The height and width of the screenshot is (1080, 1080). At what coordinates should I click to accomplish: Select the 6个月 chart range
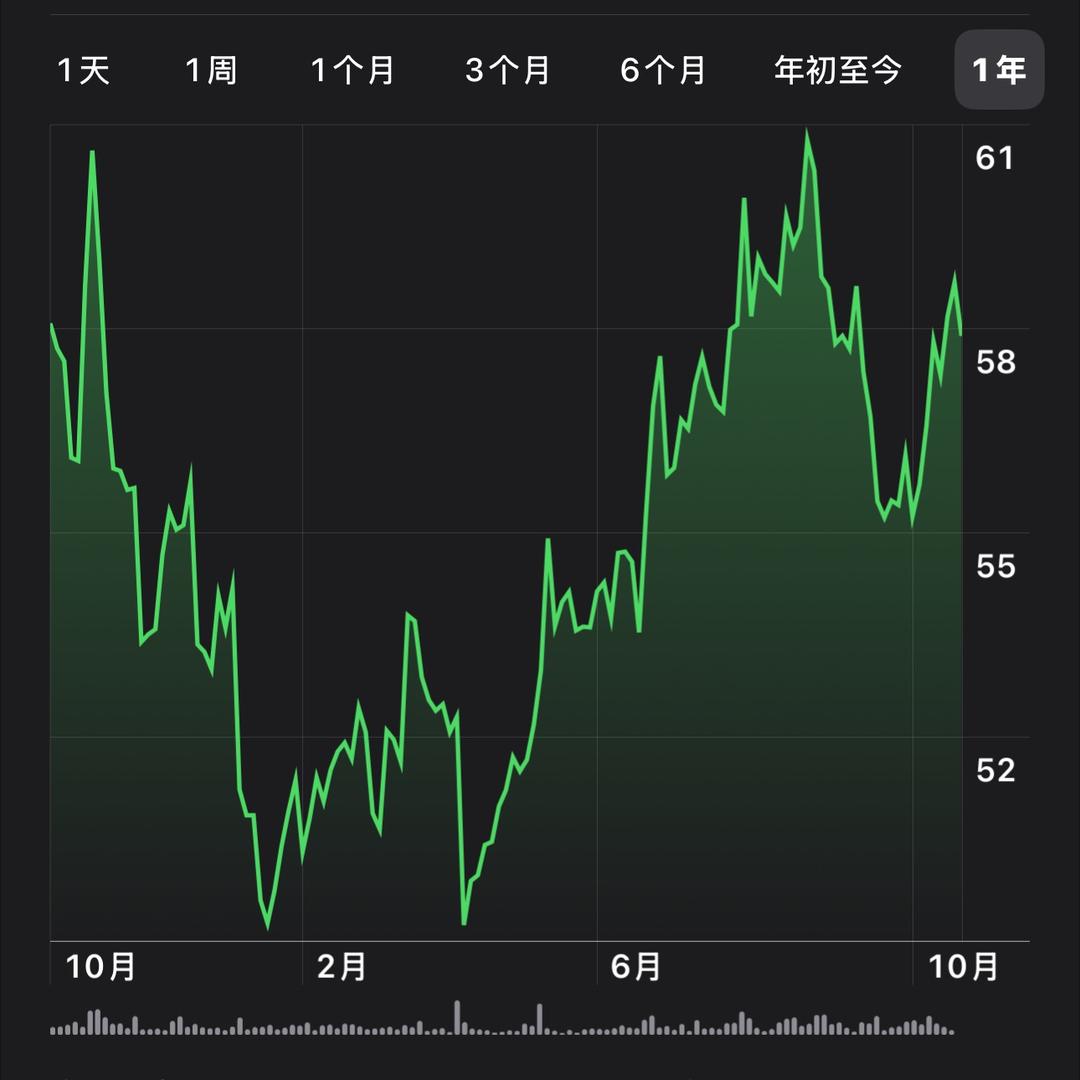coord(662,70)
